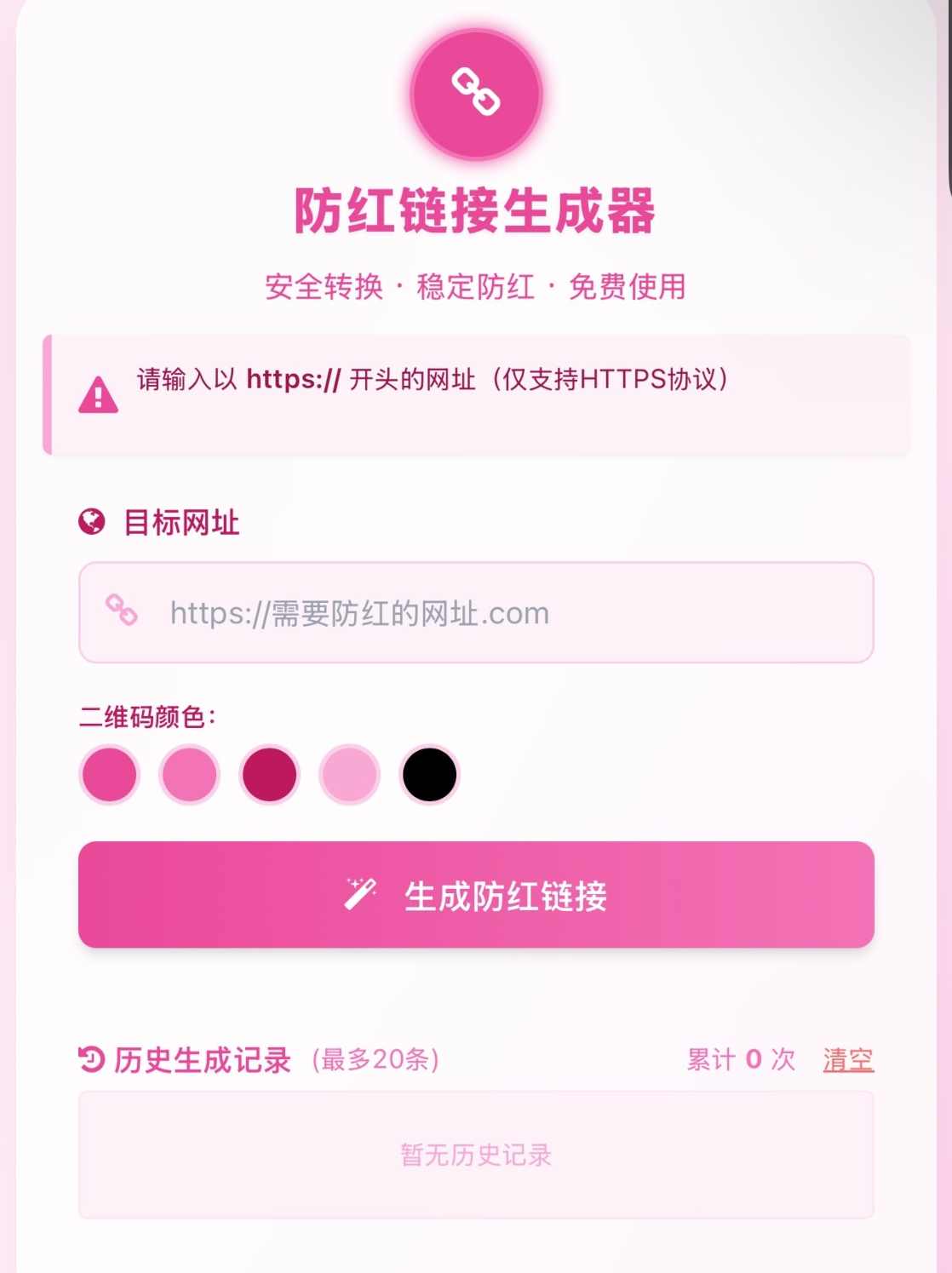Click the HTTPS protocol warning banner
The height and width of the screenshot is (1273, 952).
tap(476, 391)
